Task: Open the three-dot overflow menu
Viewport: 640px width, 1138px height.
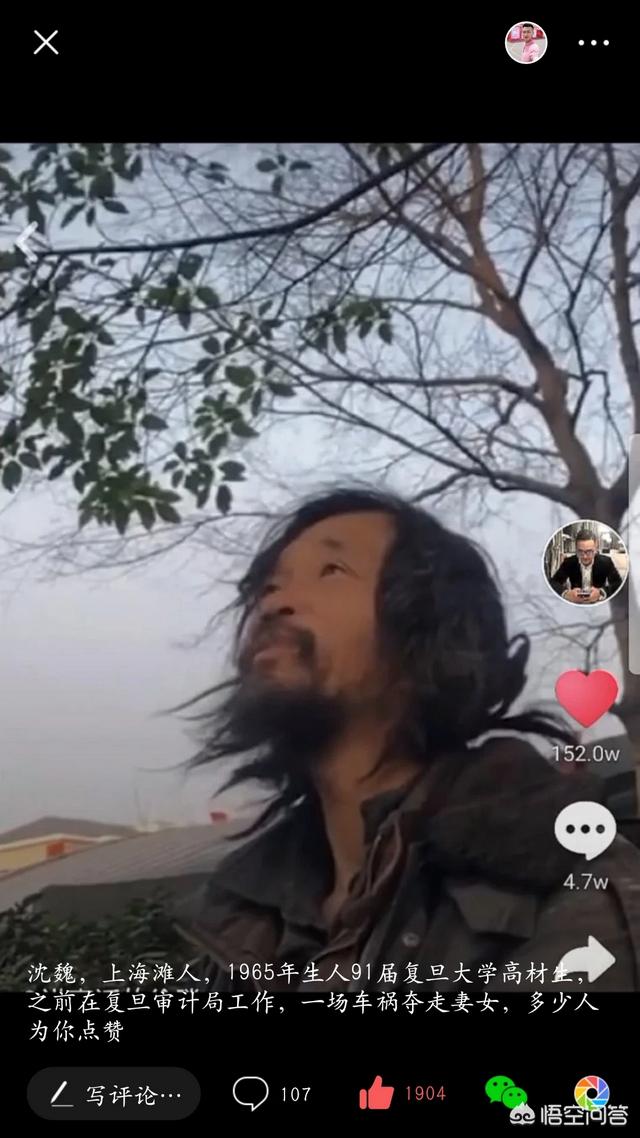Action: [593, 43]
